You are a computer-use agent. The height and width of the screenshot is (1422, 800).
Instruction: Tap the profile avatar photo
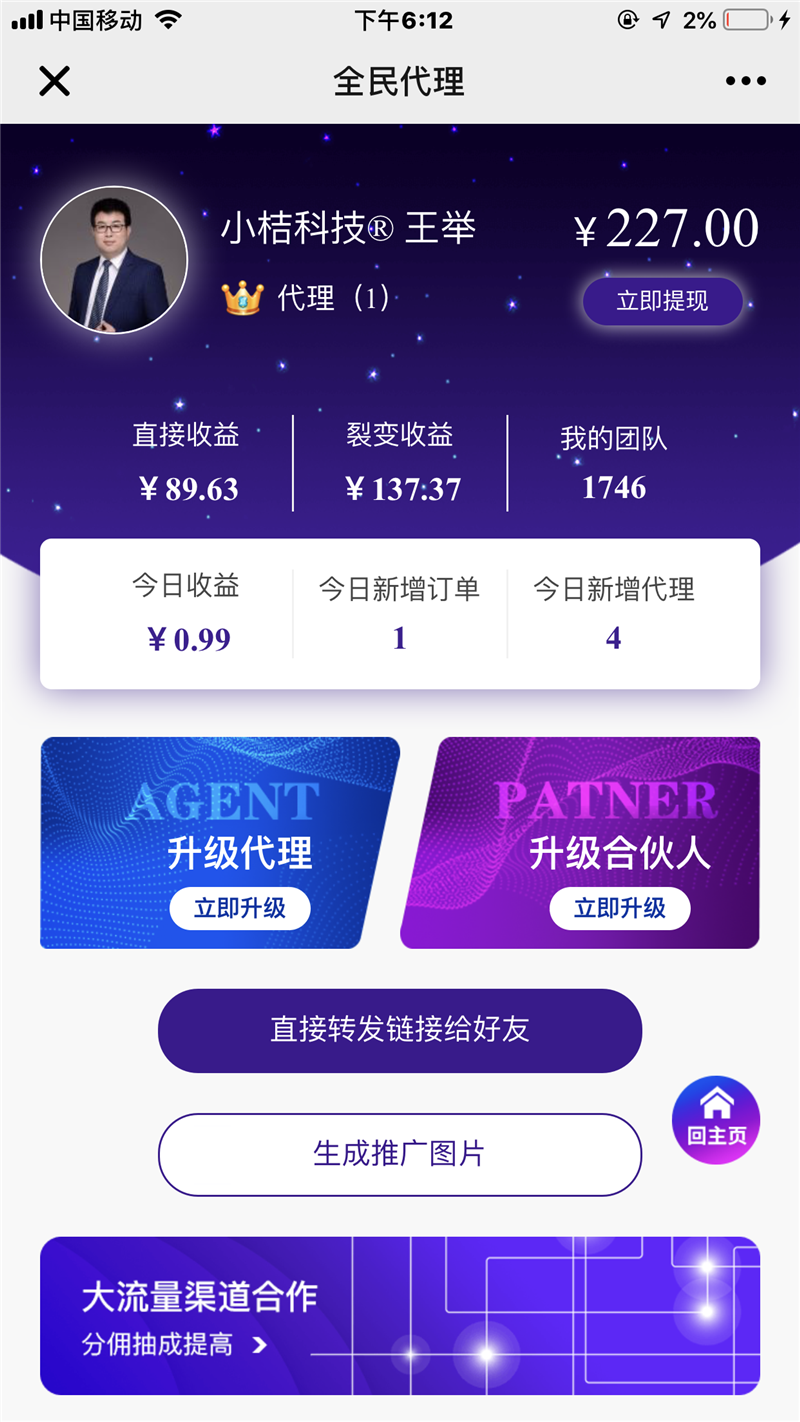(x=114, y=260)
